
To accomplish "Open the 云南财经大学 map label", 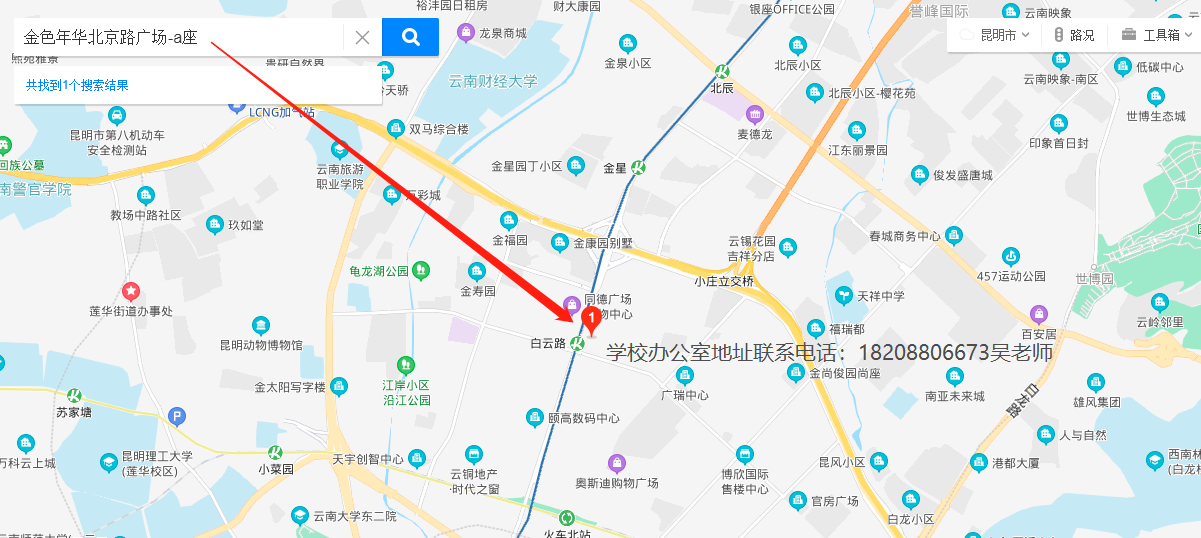I will pos(492,82).
